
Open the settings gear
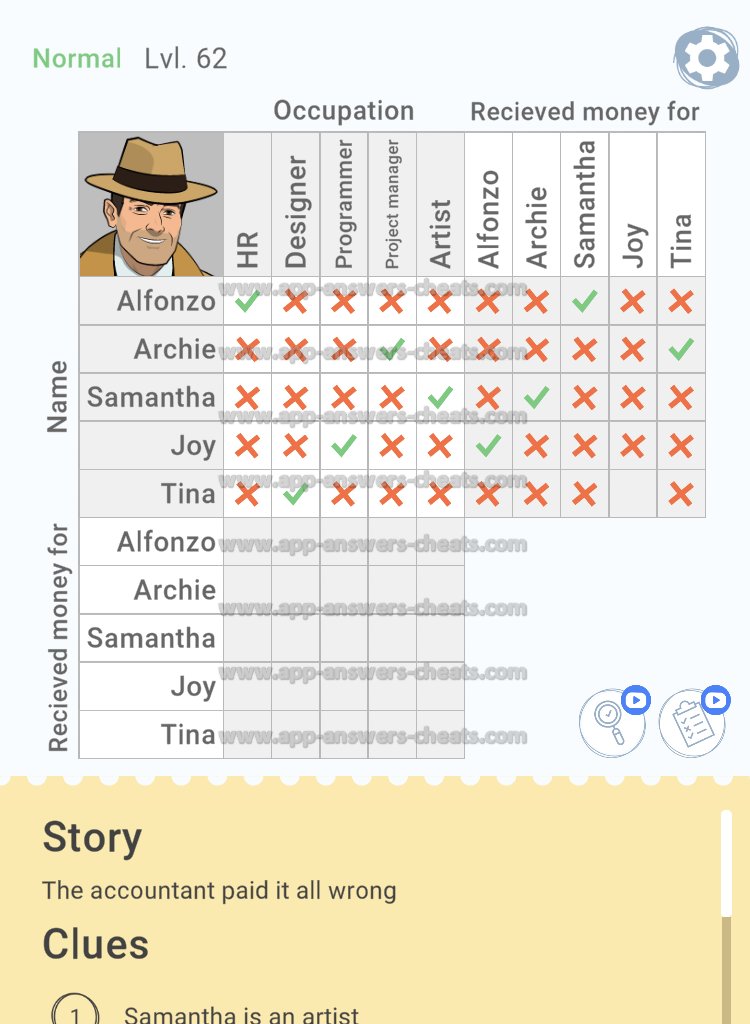click(706, 59)
